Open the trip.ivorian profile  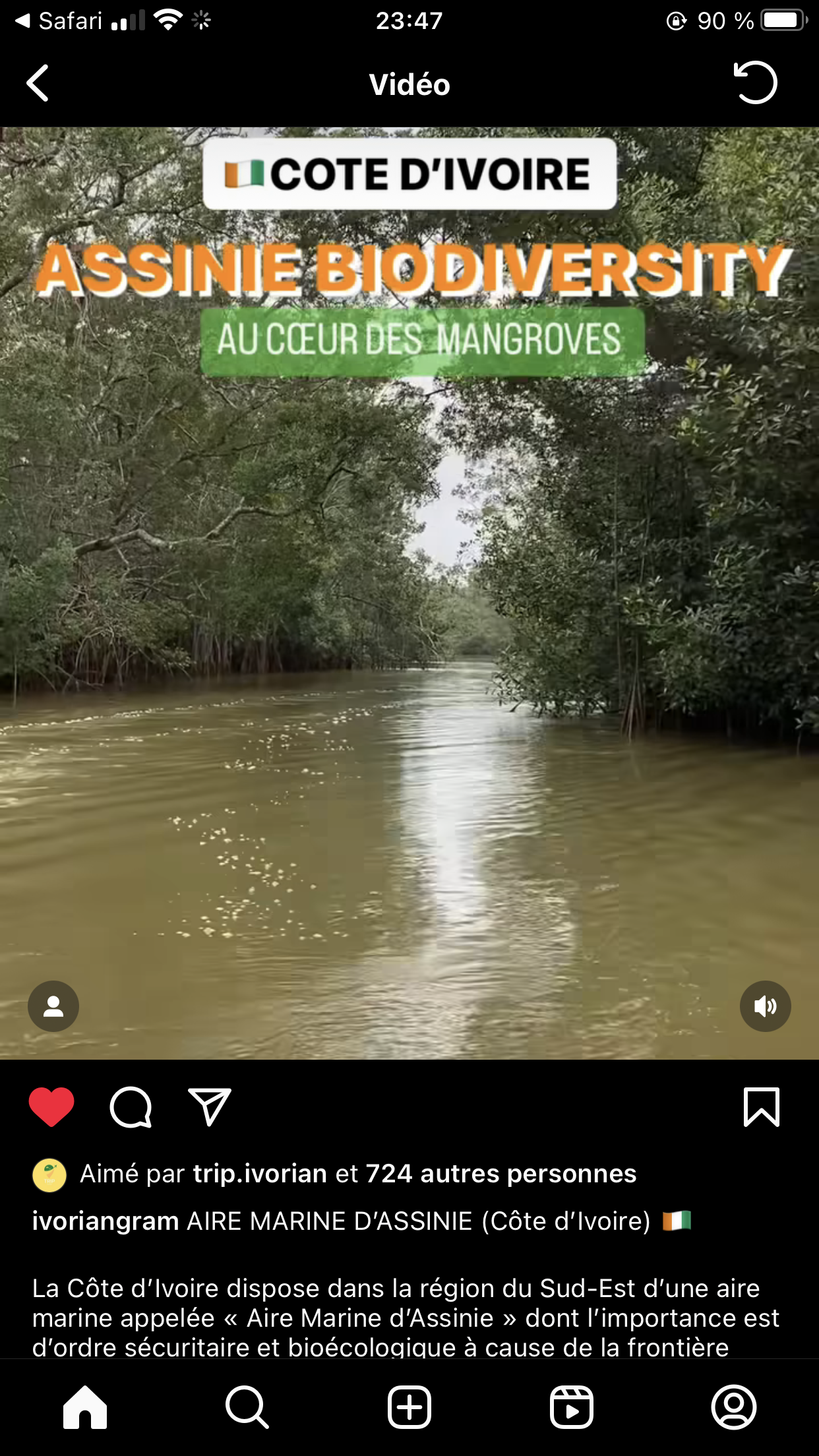260,1174
